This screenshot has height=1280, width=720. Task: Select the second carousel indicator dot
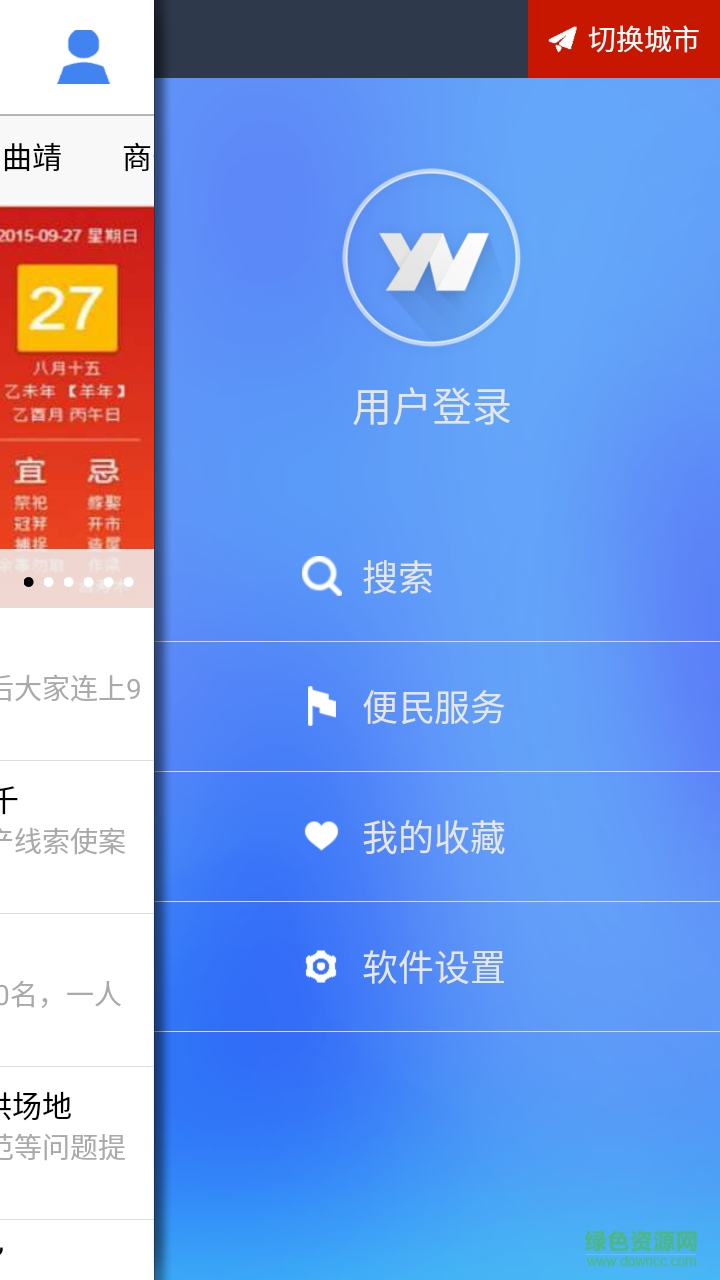[x=48, y=582]
